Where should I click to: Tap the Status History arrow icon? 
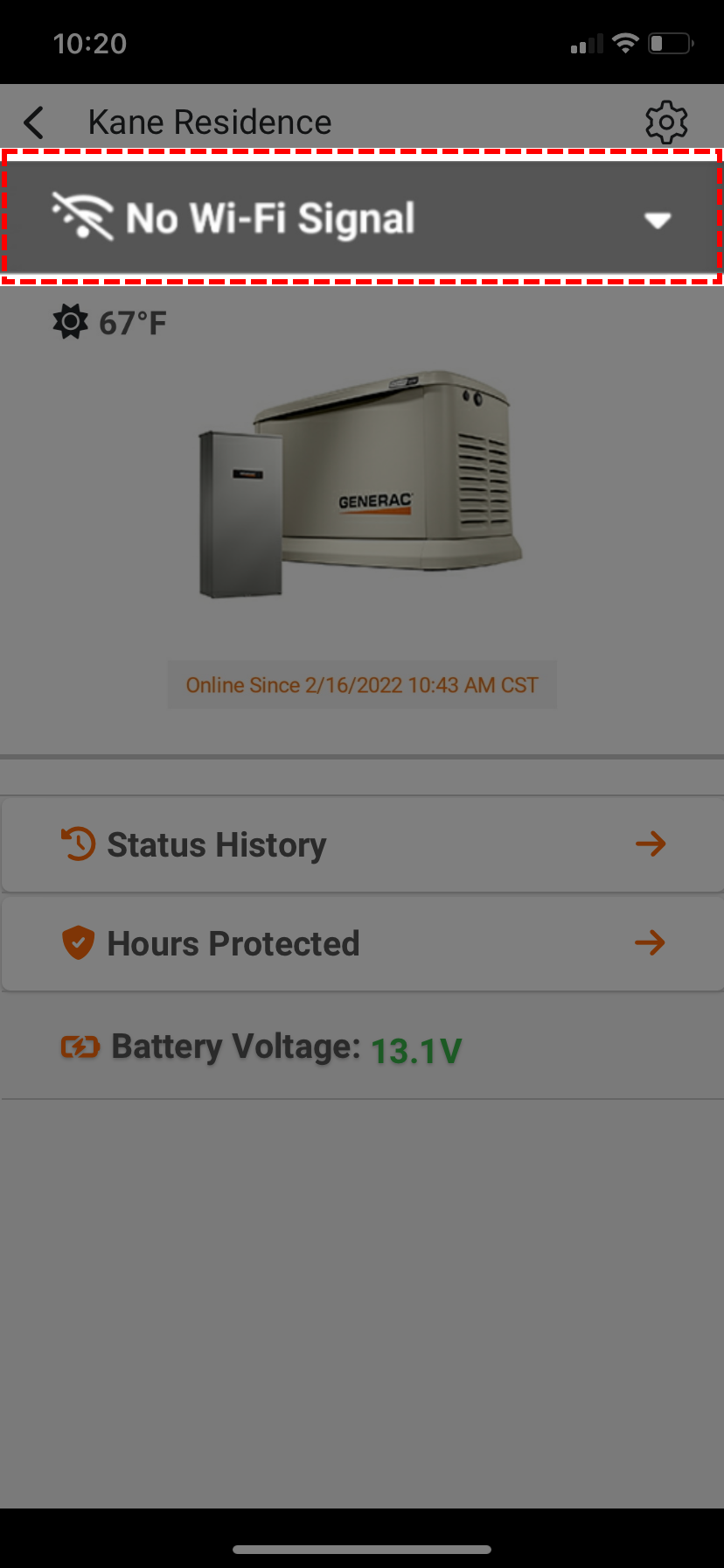pos(651,843)
